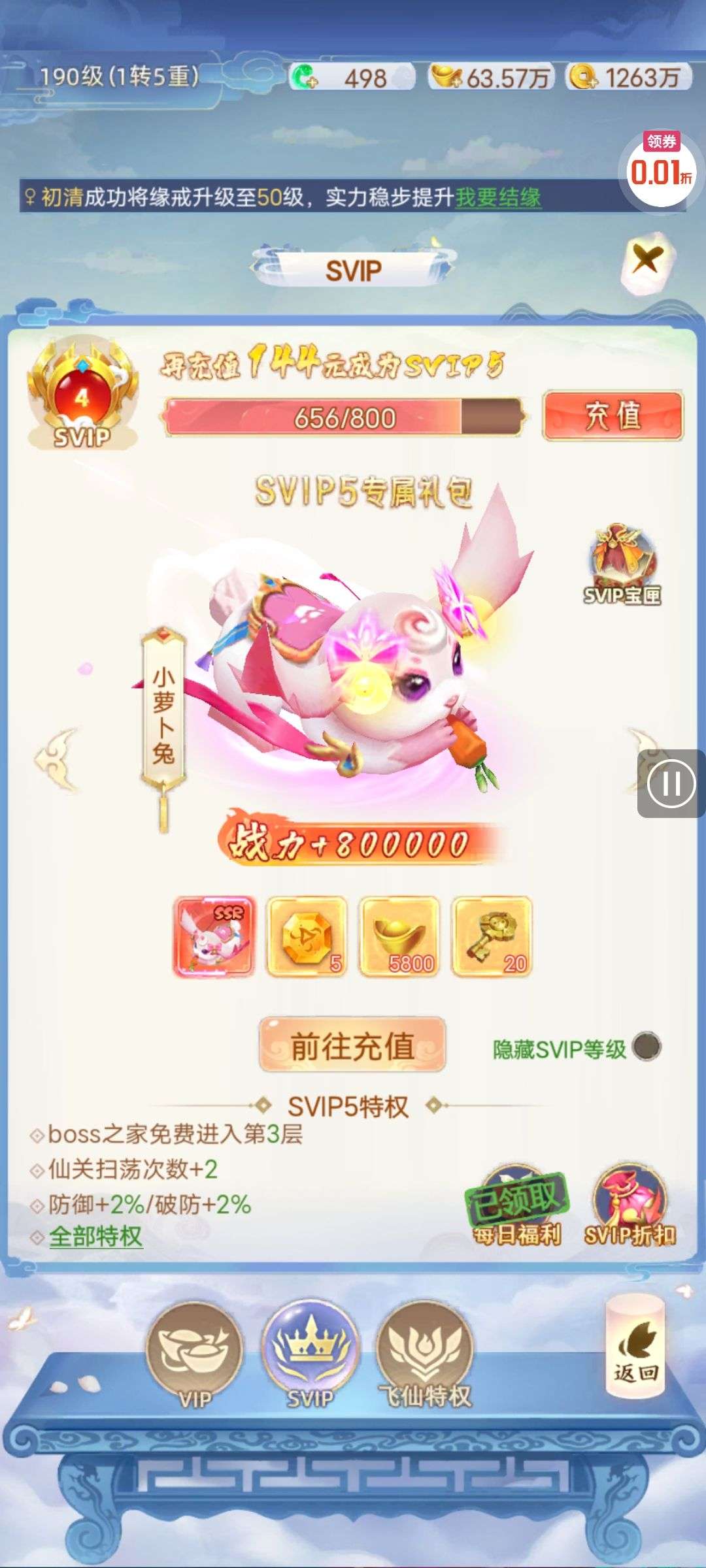
Task: Open the 全部特权 link
Action: pos(95,1236)
